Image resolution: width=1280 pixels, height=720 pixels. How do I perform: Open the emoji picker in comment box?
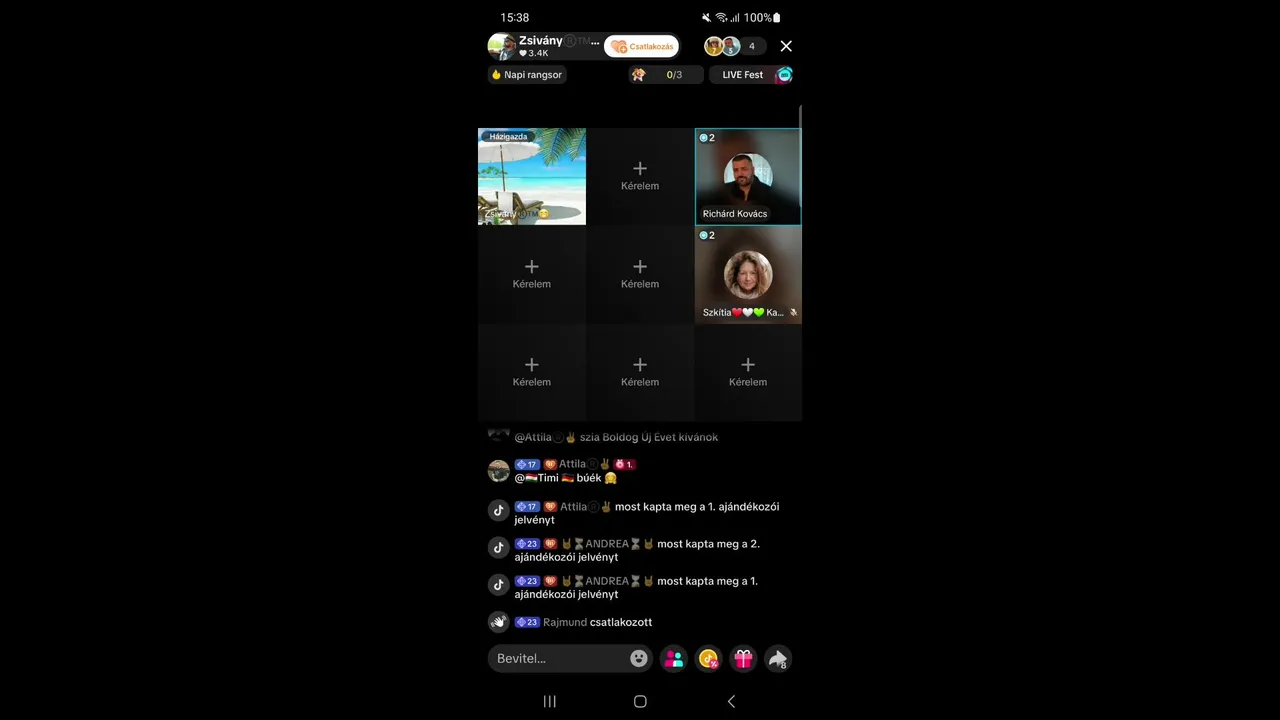[x=638, y=658]
